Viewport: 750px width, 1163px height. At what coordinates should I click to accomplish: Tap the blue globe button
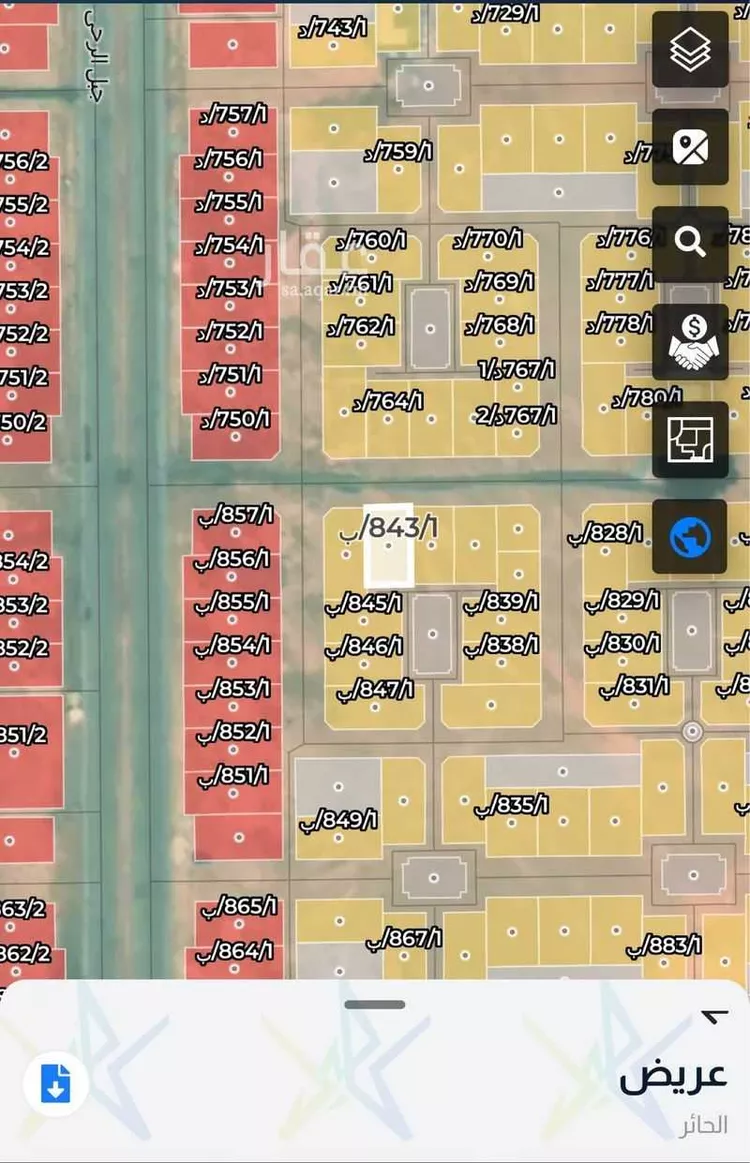690,538
